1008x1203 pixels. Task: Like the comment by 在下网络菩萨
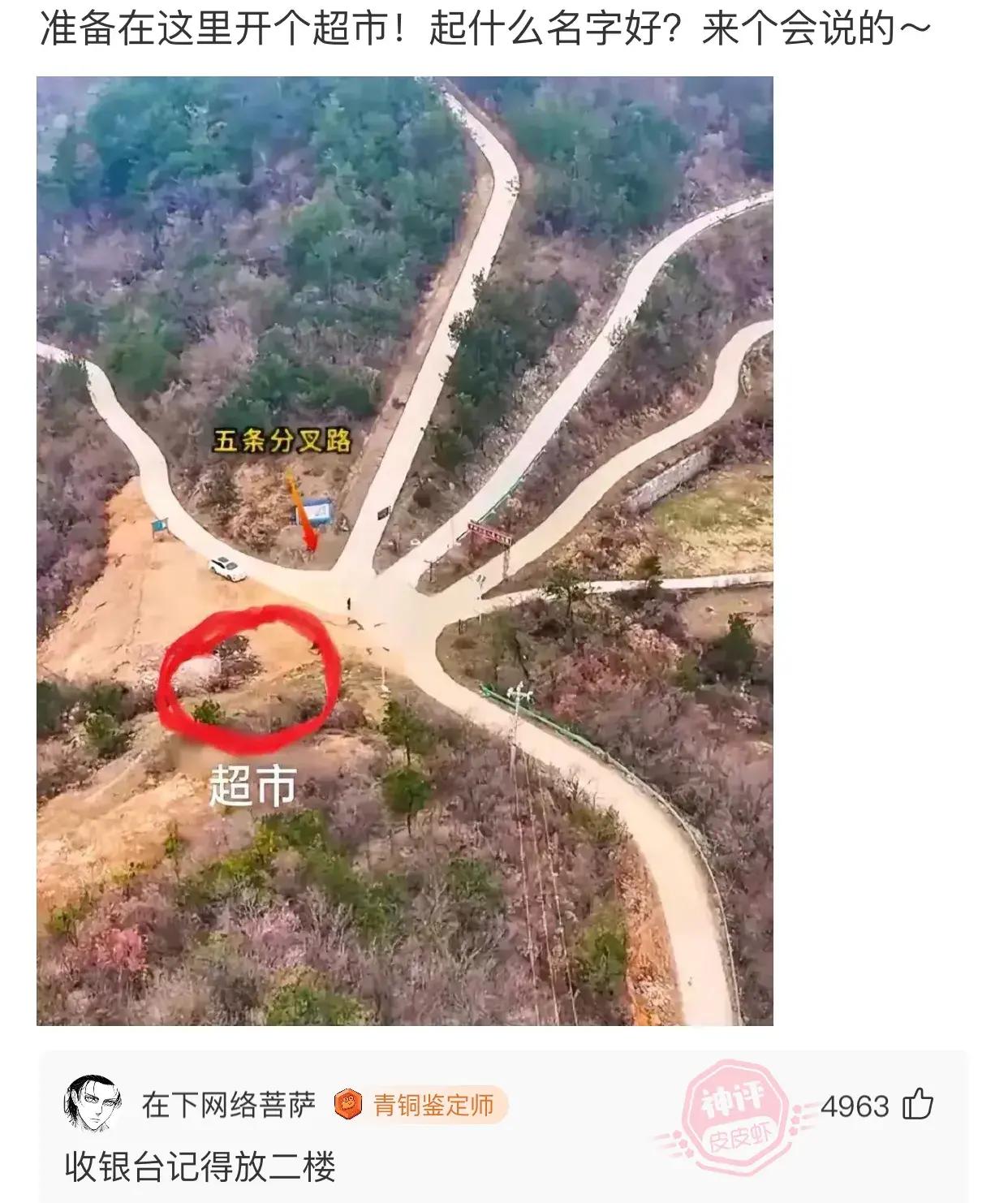pos(918,1105)
